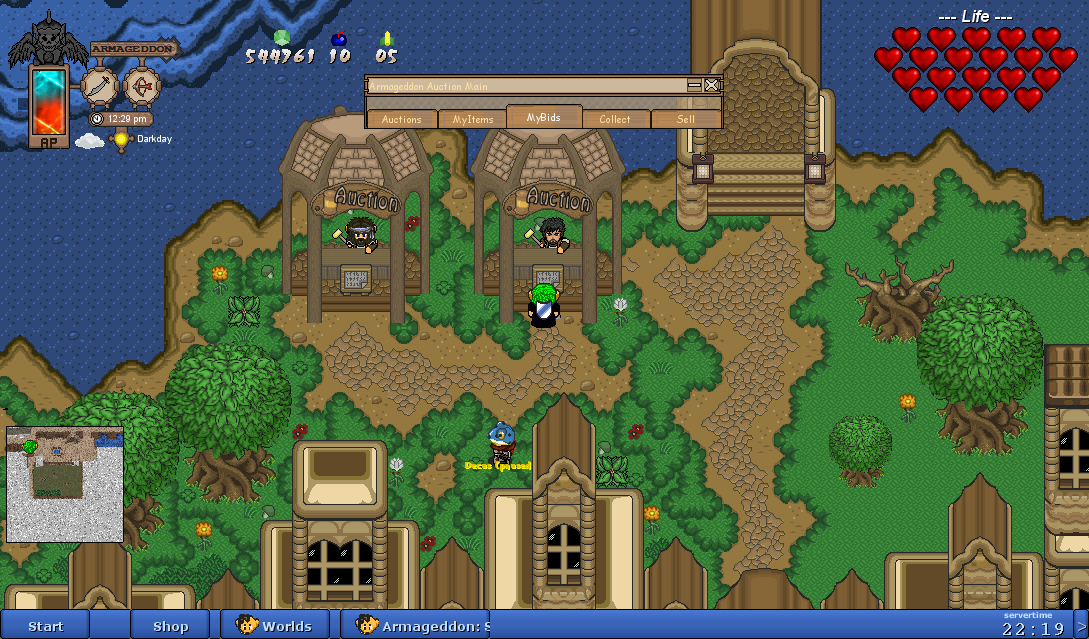Minimize the Armageddon Auction Main window
Viewport: 1089px width, 639px height.
694,86
